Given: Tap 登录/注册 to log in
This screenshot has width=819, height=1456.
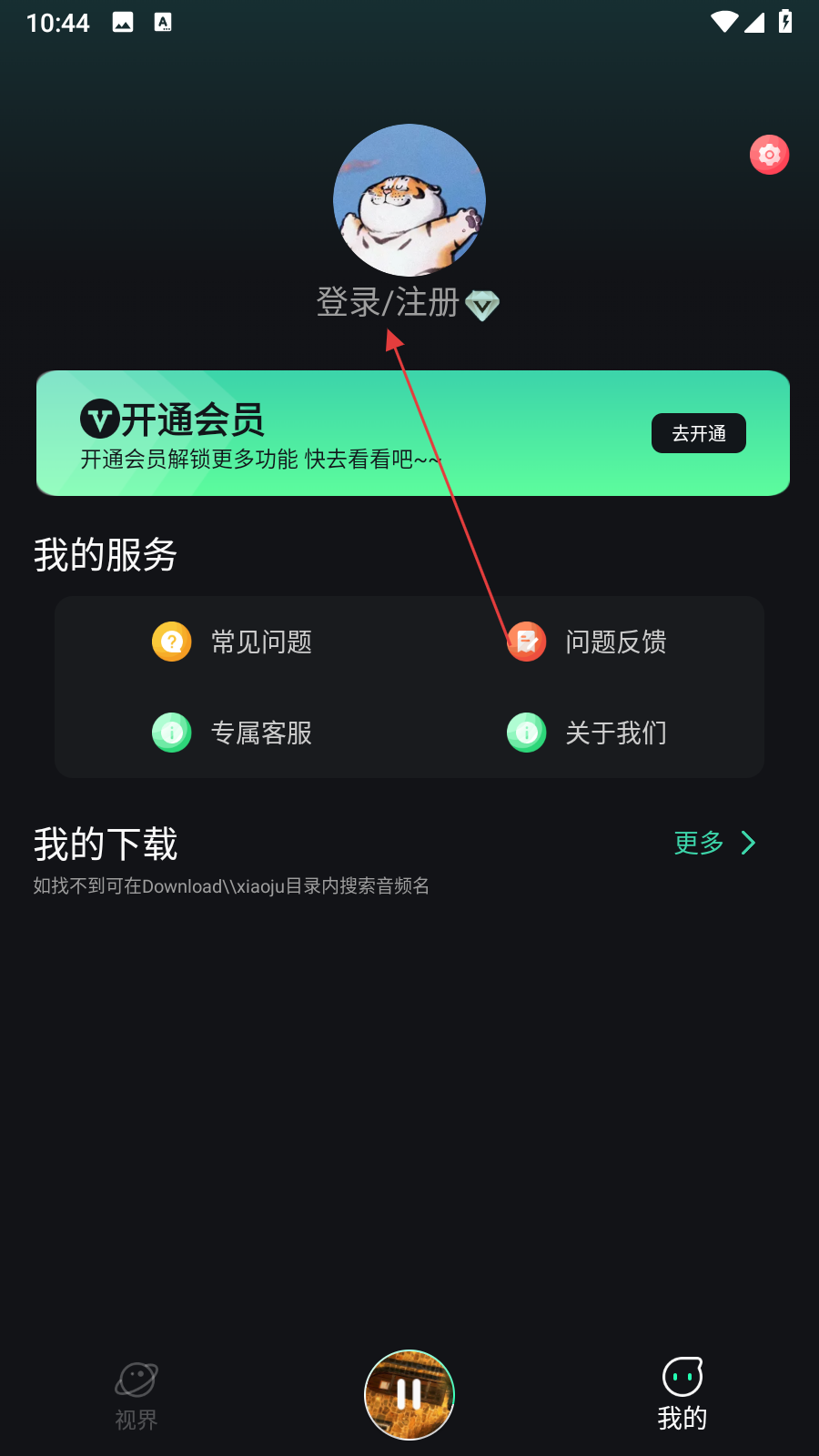Looking at the screenshot, I should point(388,303).
